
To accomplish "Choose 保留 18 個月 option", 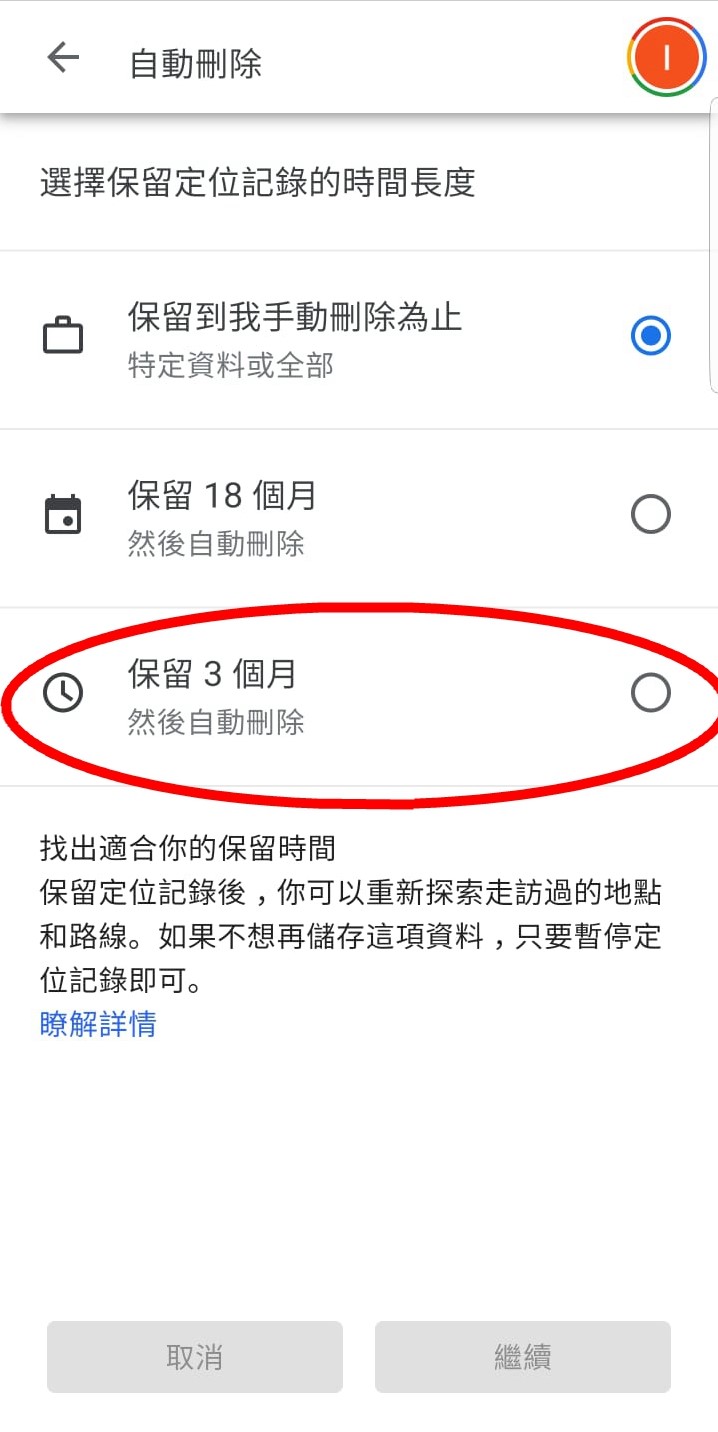I will [650, 515].
